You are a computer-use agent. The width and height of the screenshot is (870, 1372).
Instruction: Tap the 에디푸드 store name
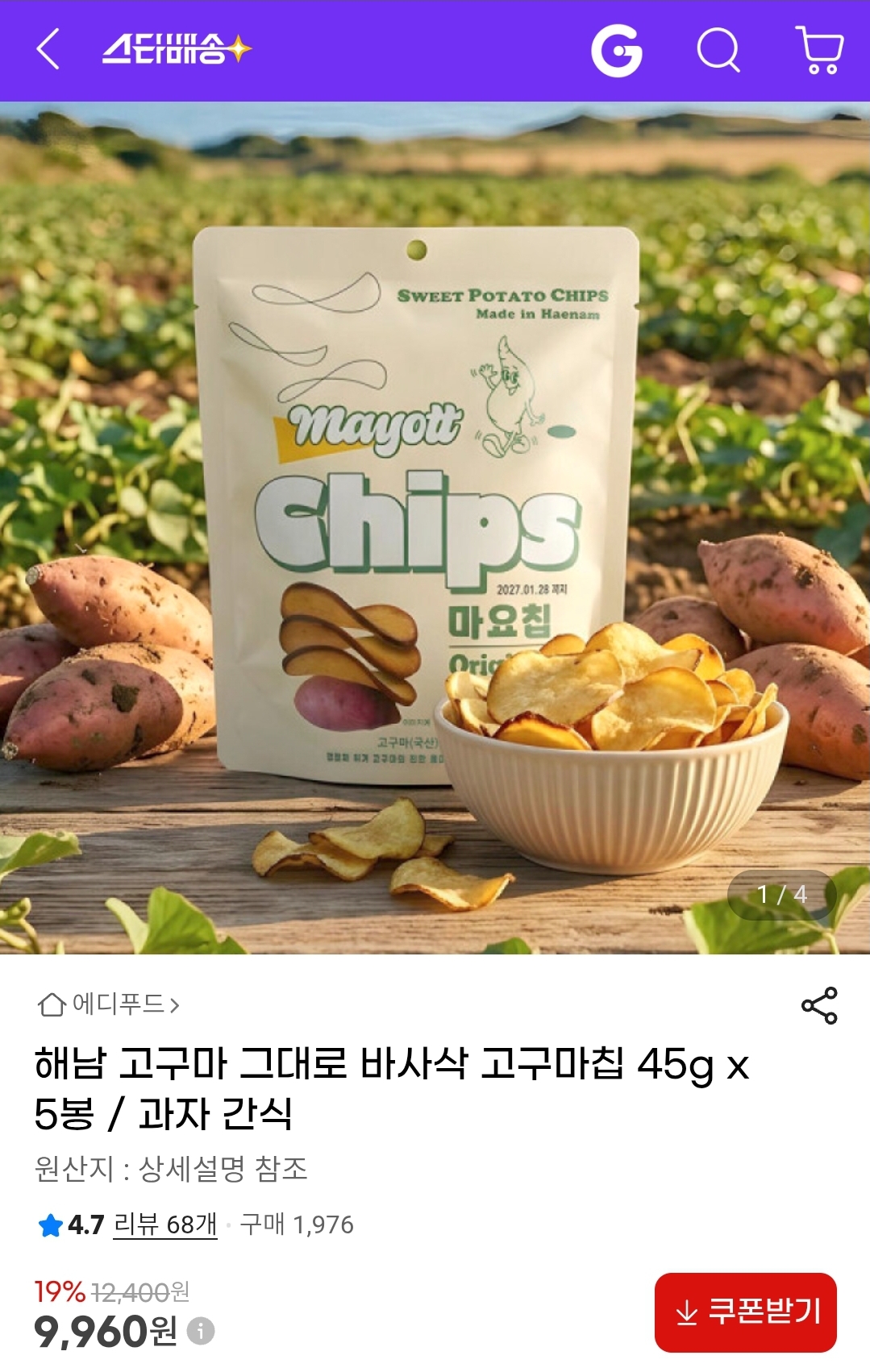pos(118,1005)
